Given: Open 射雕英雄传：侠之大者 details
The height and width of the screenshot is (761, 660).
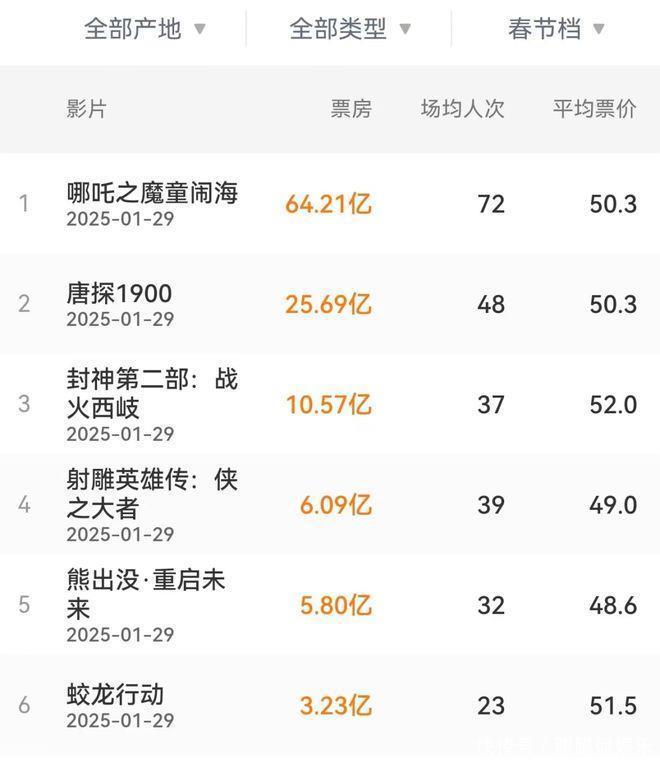Looking at the screenshot, I should [x=152, y=494].
